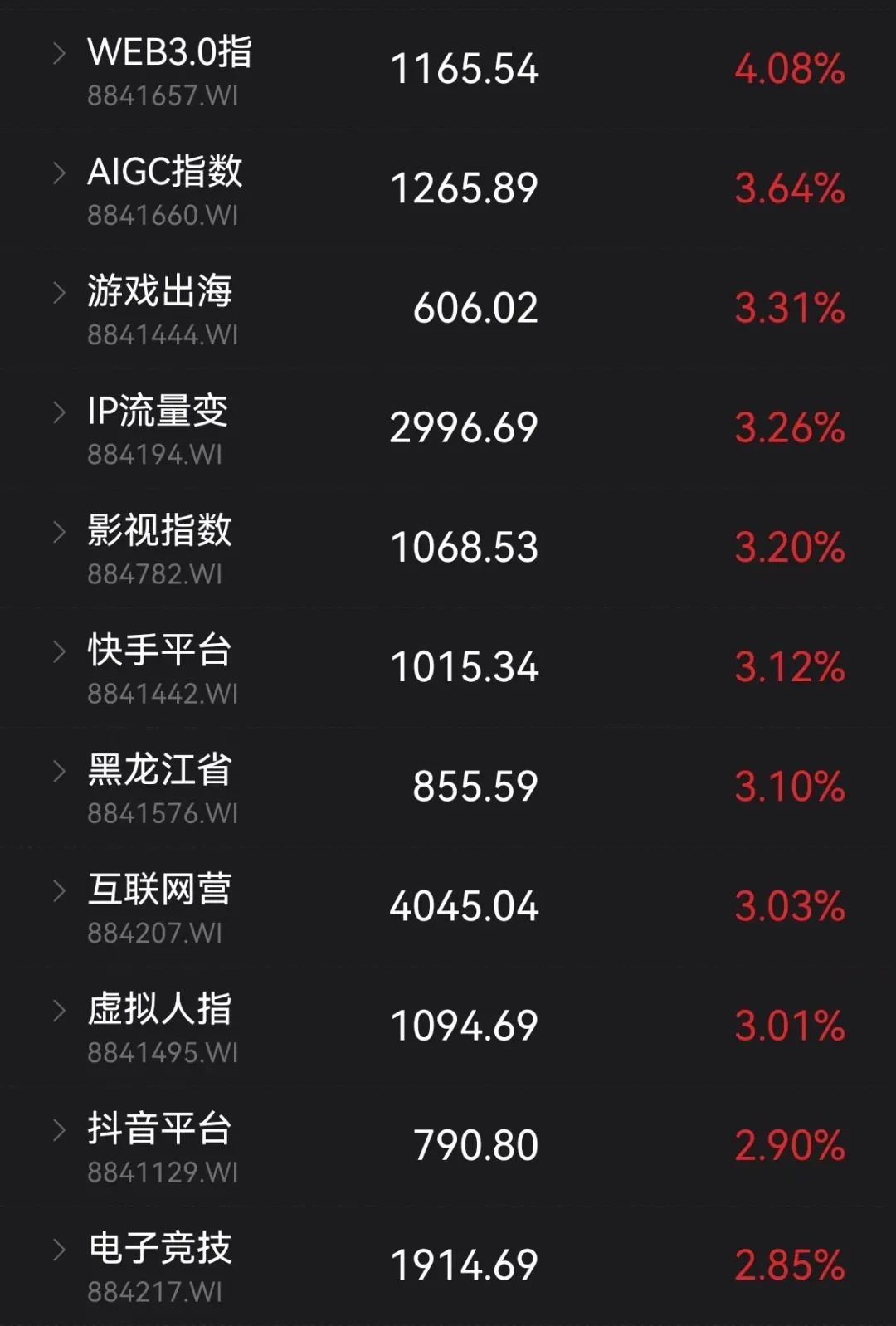Select the 虚拟人指 index row

click(448, 1026)
